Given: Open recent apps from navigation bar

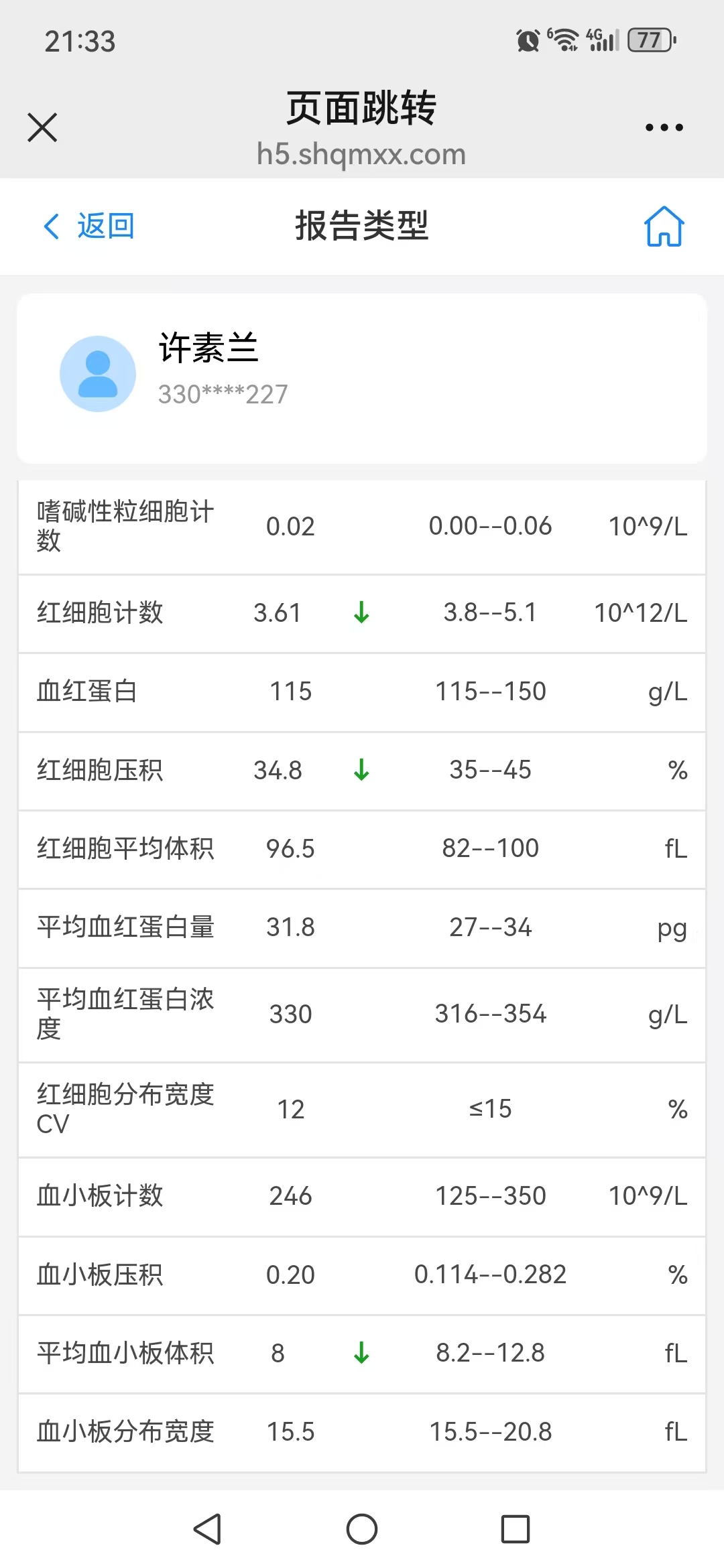Looking at the screenshot, I should point(515,1529).
